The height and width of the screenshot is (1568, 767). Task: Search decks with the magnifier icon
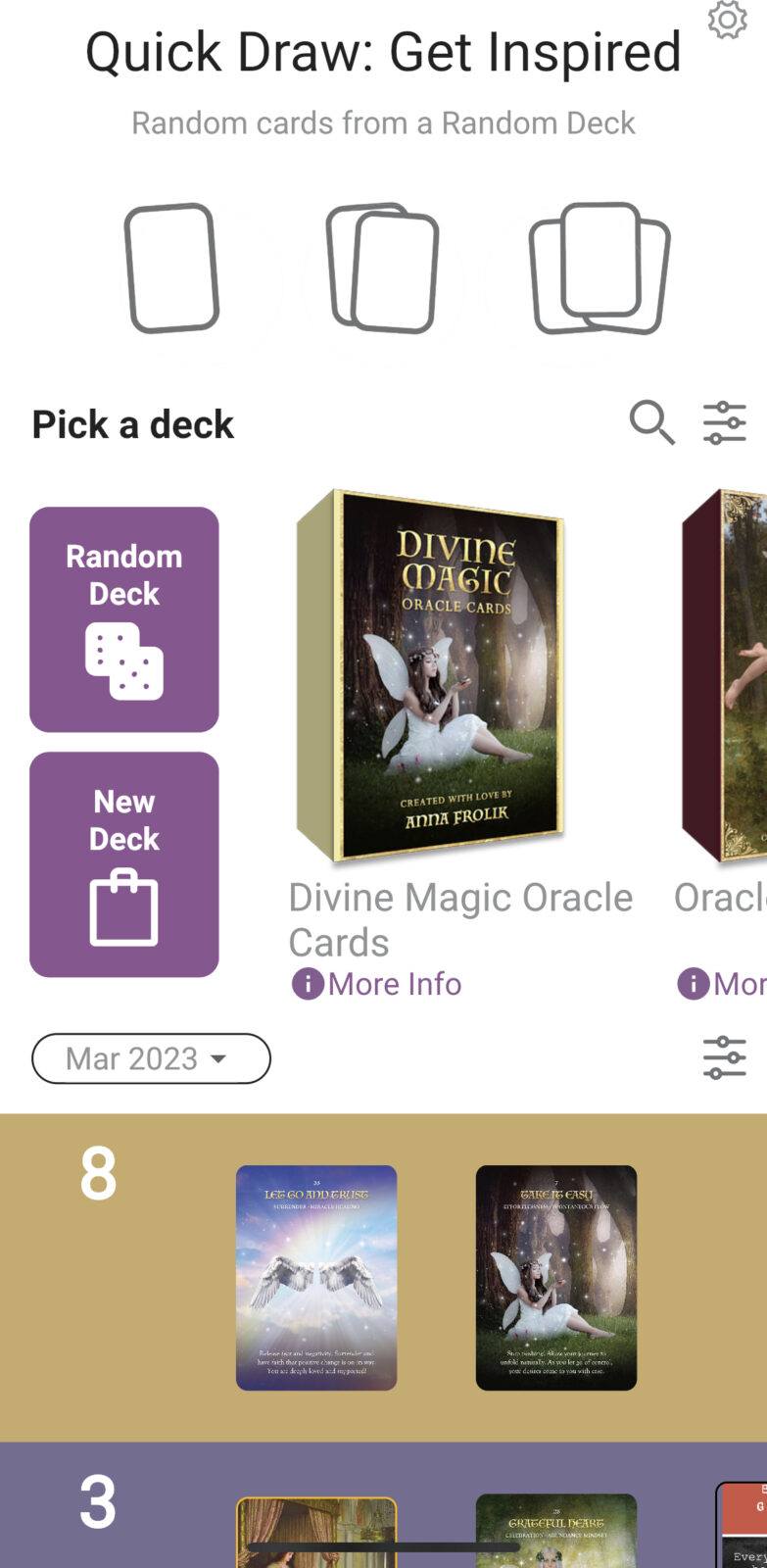pos(651,422)
